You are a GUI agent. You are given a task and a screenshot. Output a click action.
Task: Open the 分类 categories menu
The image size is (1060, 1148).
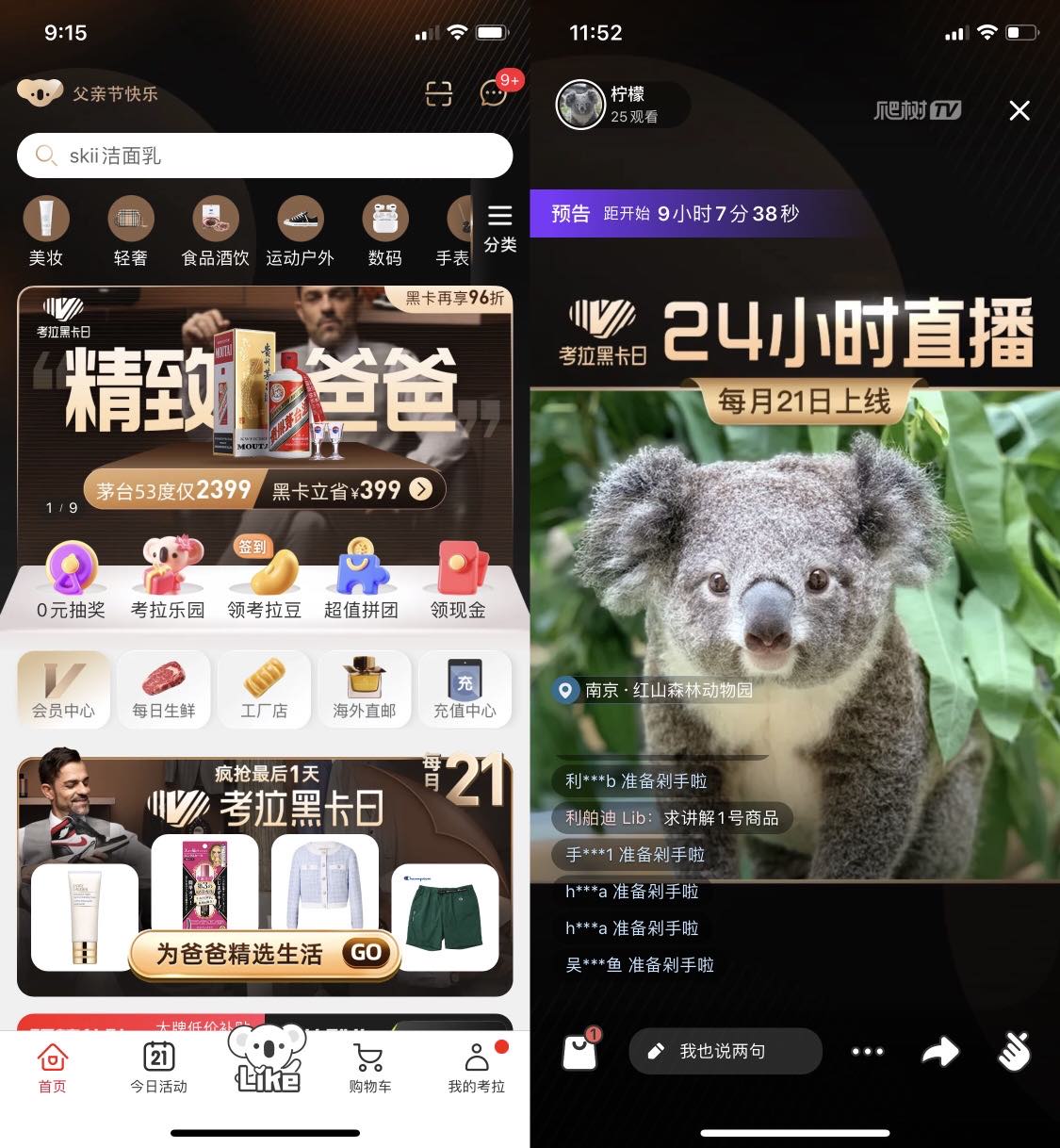(x=499, y=229)
